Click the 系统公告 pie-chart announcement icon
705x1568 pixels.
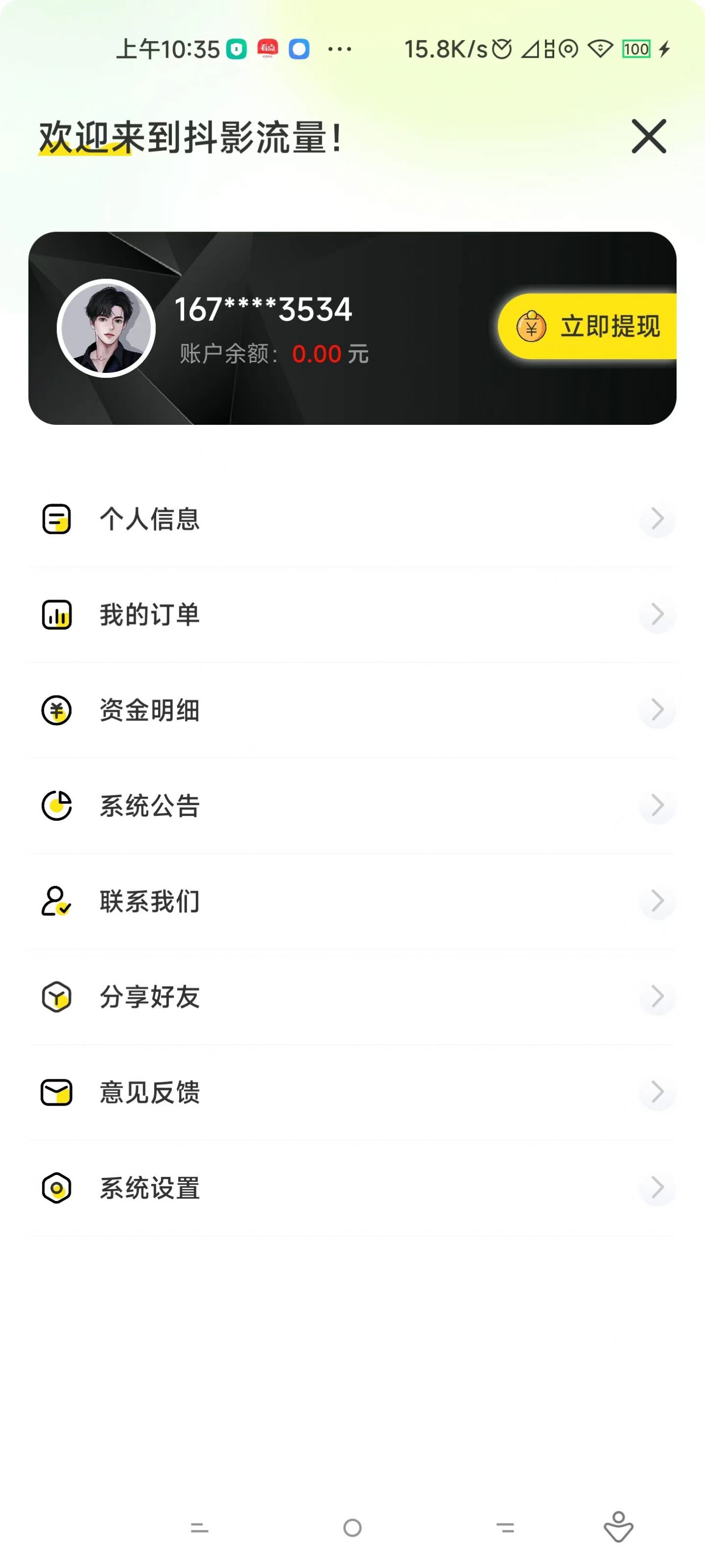pos(56,805)
